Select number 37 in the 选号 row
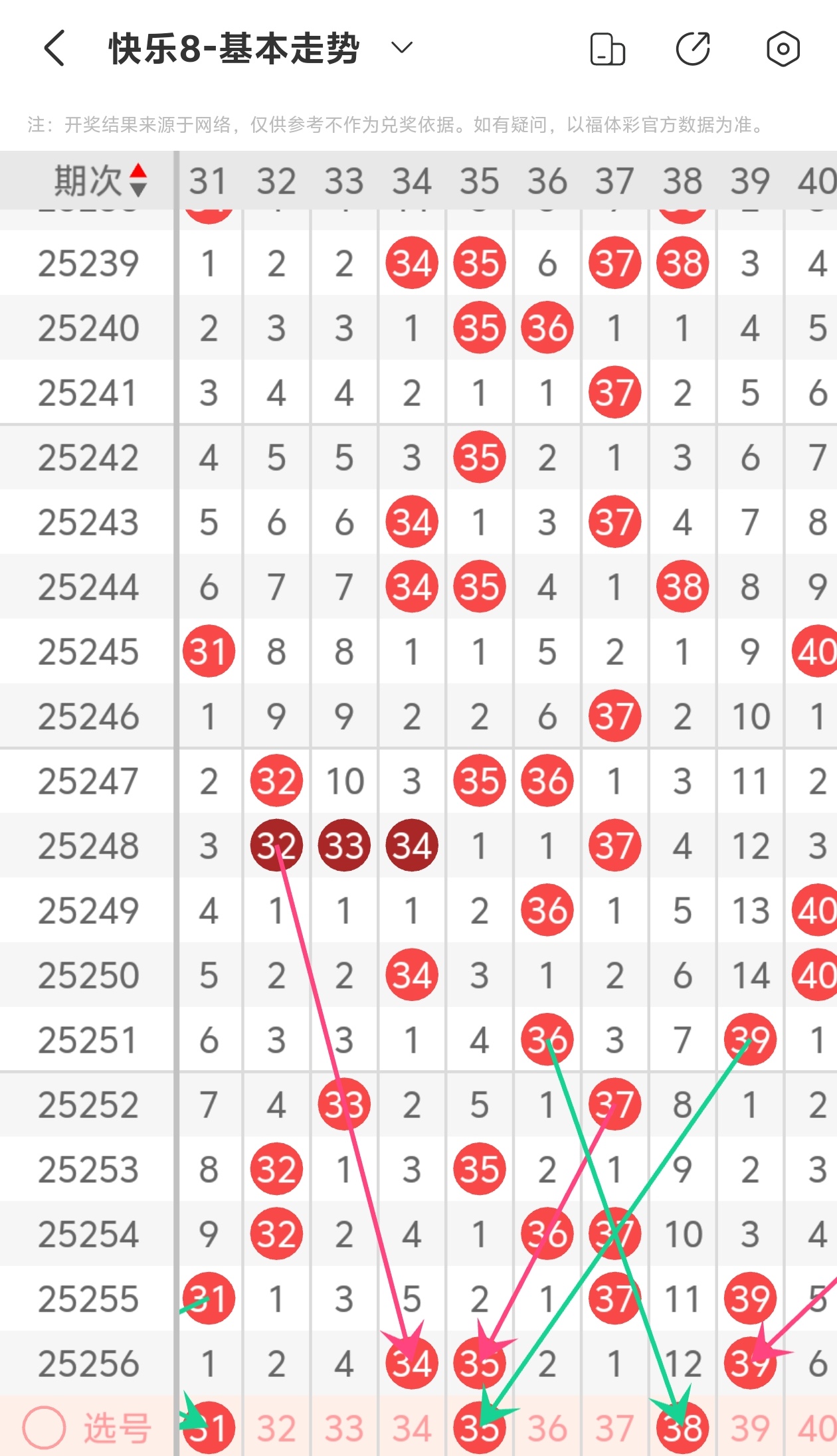Screen dimensions: 837x1456 [614, 1428]
